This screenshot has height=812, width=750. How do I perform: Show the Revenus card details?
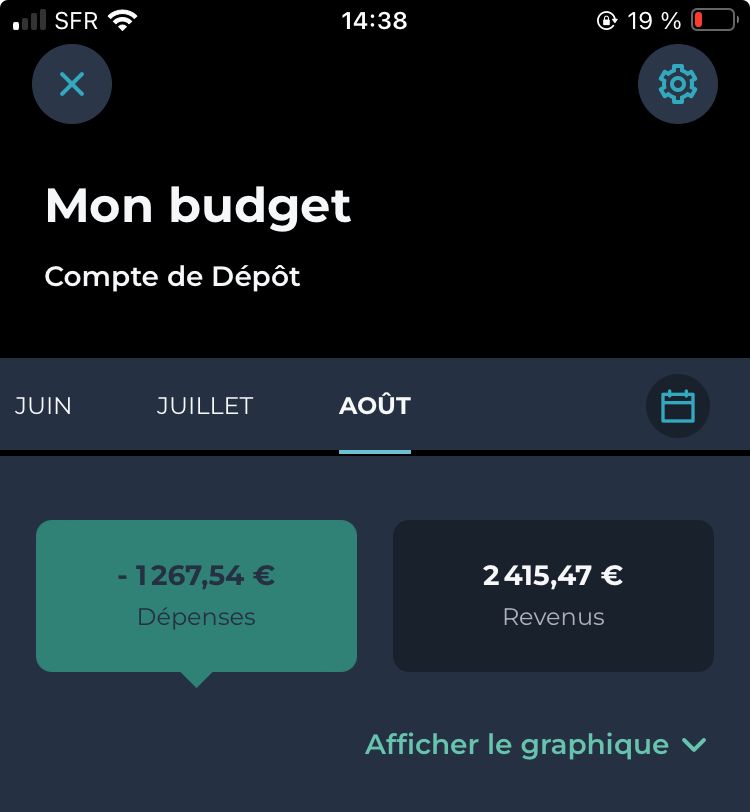point(553,596)
